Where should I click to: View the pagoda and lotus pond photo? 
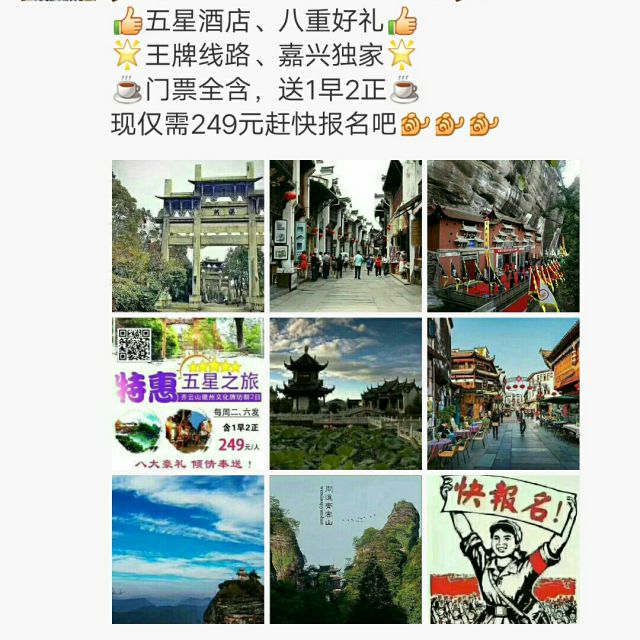345,394
